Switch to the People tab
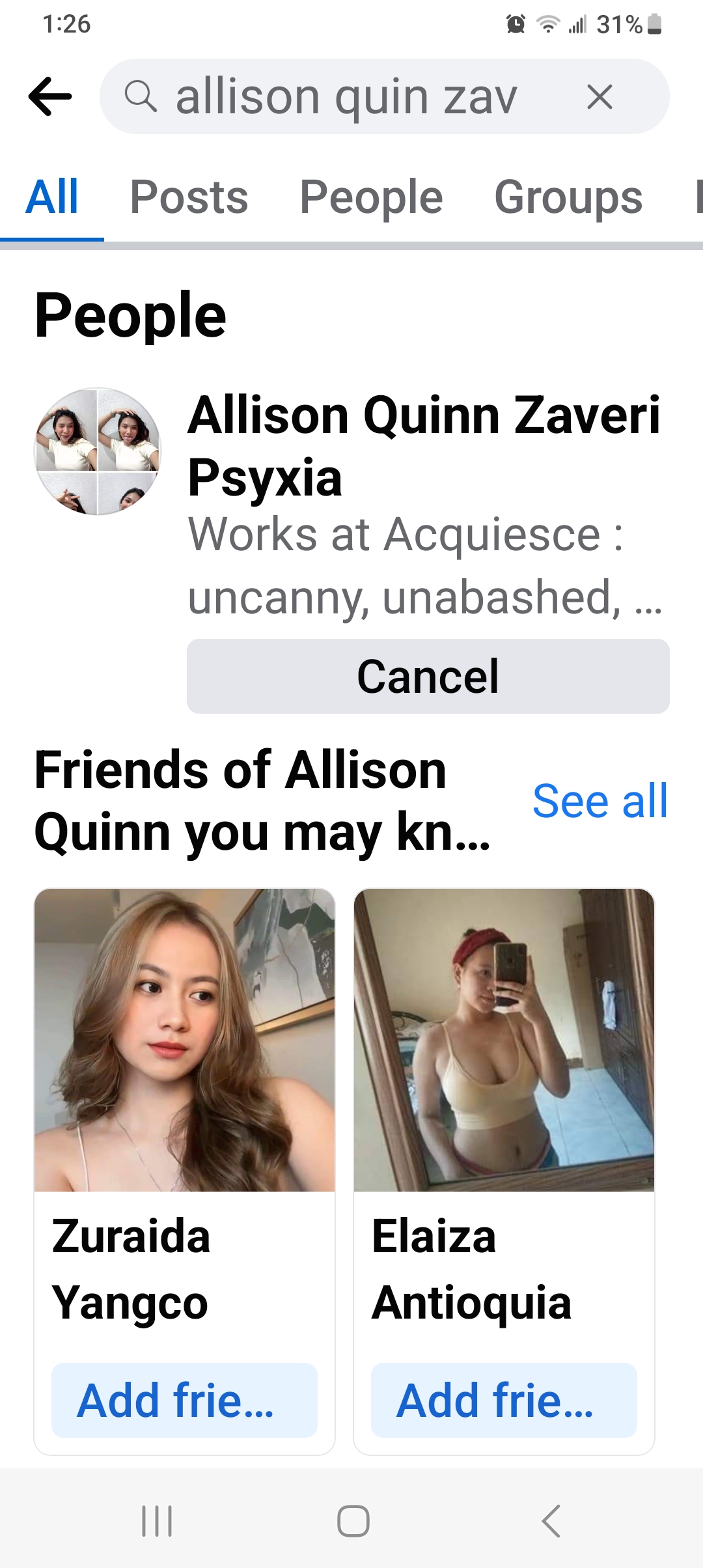 click(x=371, y=197)
